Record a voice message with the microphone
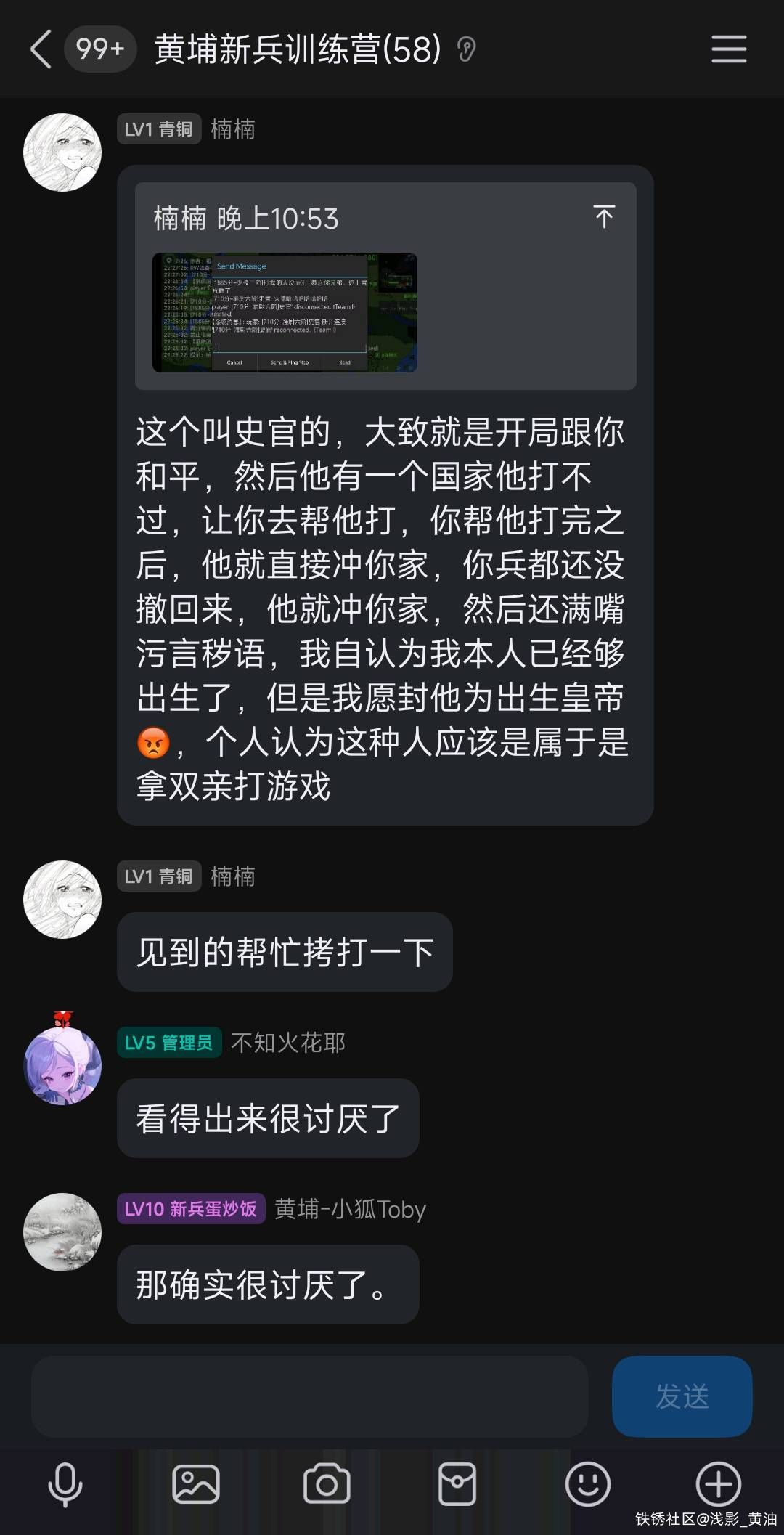784x1535 pixels. pyautogui.click(x=65, y=1484)
